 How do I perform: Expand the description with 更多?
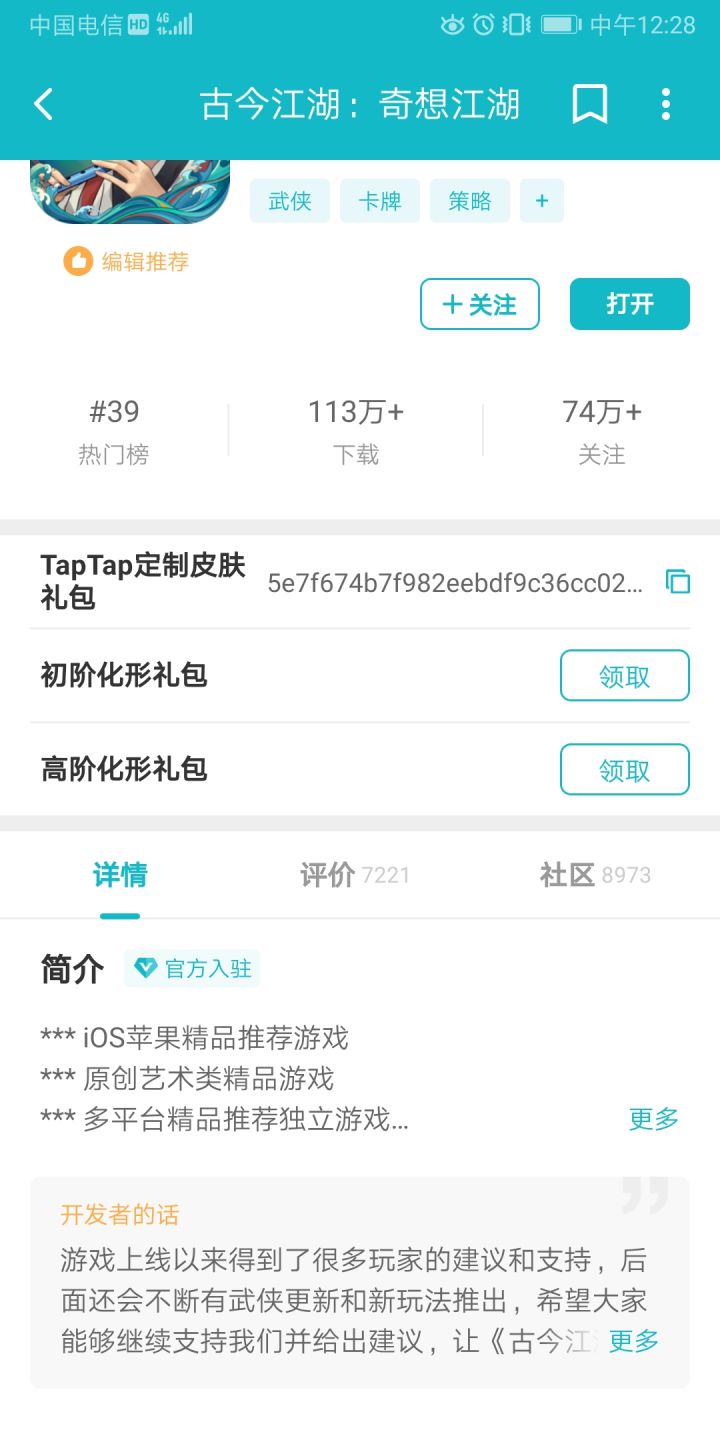[x=653, y=1120]
